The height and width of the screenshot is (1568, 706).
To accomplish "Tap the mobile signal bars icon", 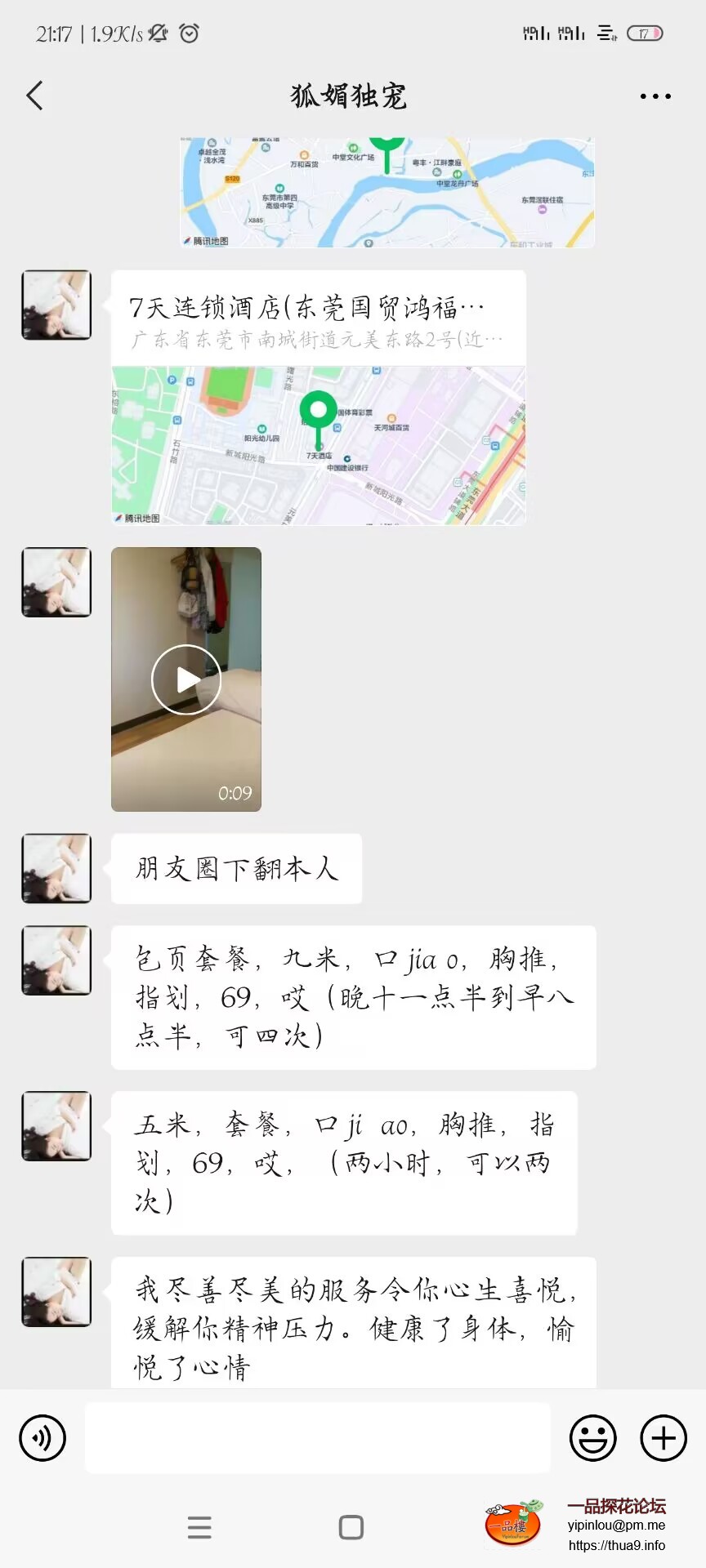I will click(535, 33).
